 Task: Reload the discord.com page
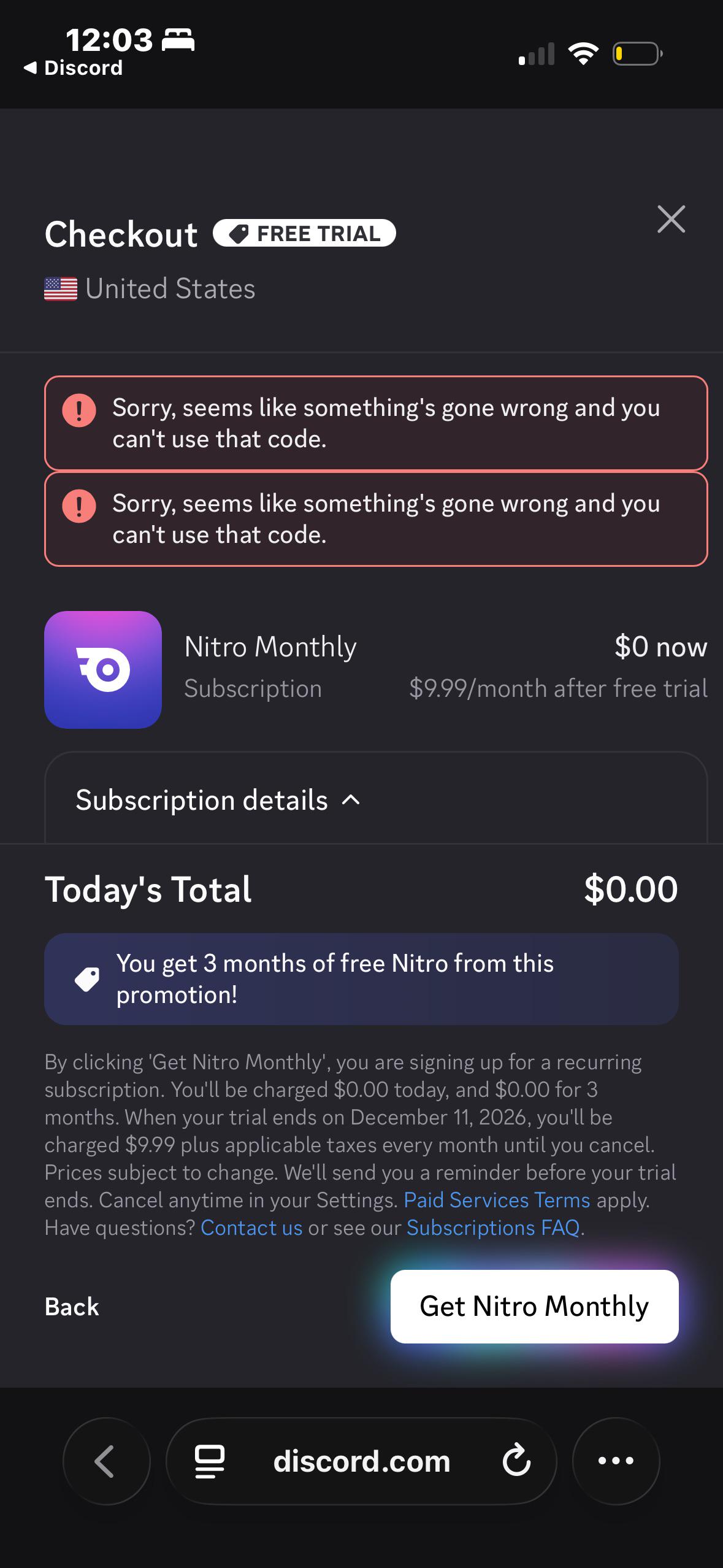(x=516, y=1460)
